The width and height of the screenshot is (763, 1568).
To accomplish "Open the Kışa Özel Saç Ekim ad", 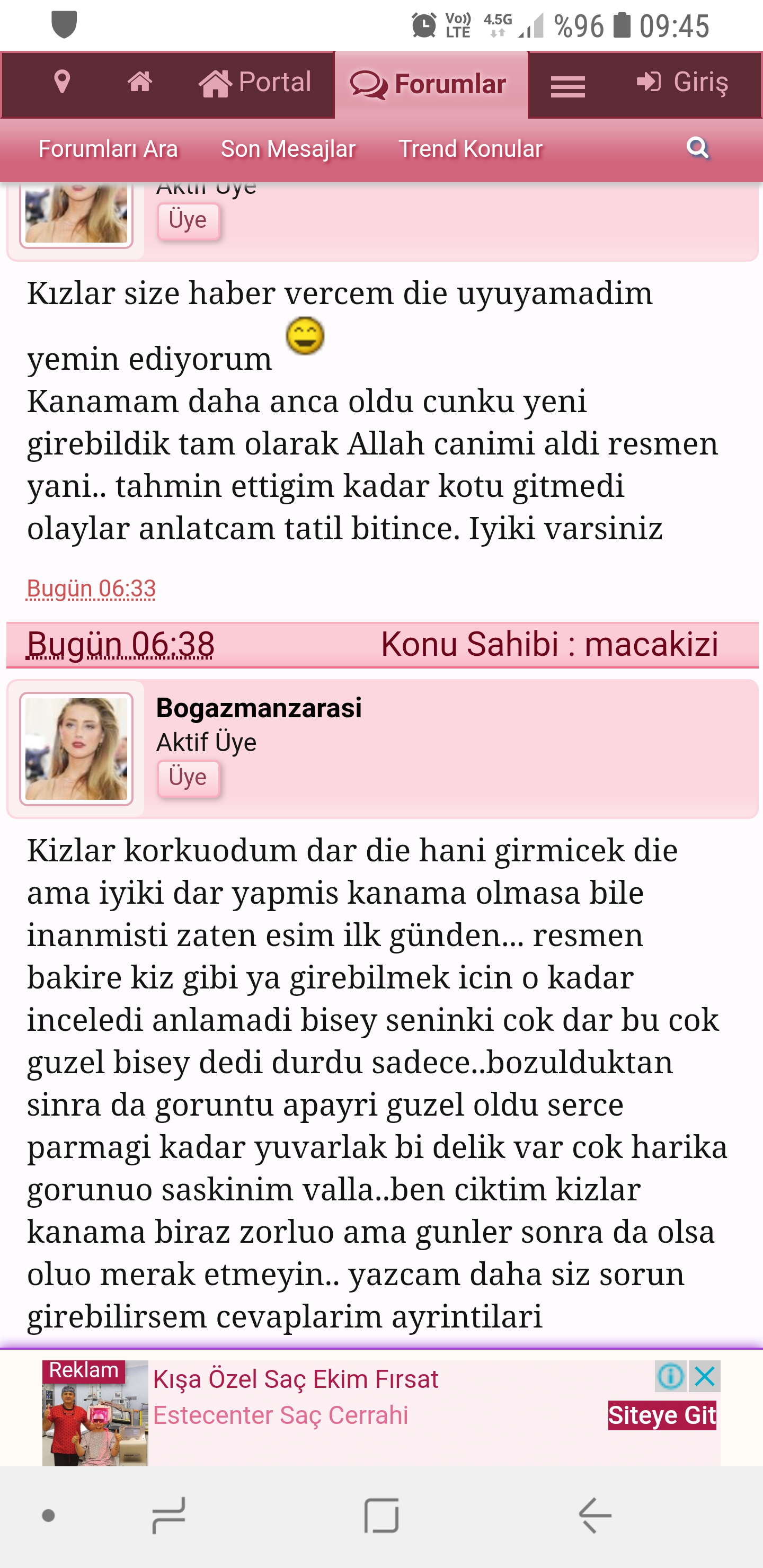I will (x=296, y=1379).
